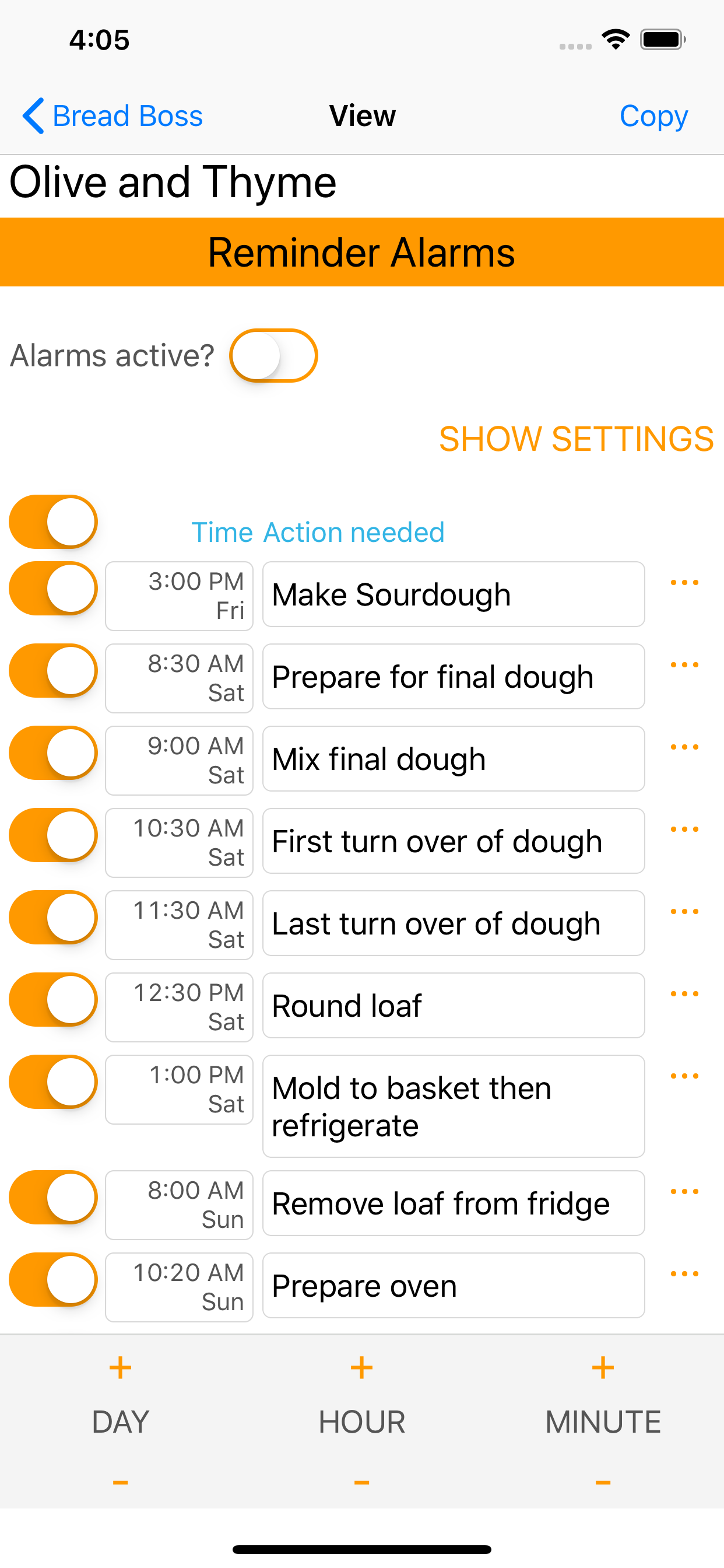Screen dimensions: 724x1568
Task: Turn off the First turn over of dough alarm
Action: [54, 835]
